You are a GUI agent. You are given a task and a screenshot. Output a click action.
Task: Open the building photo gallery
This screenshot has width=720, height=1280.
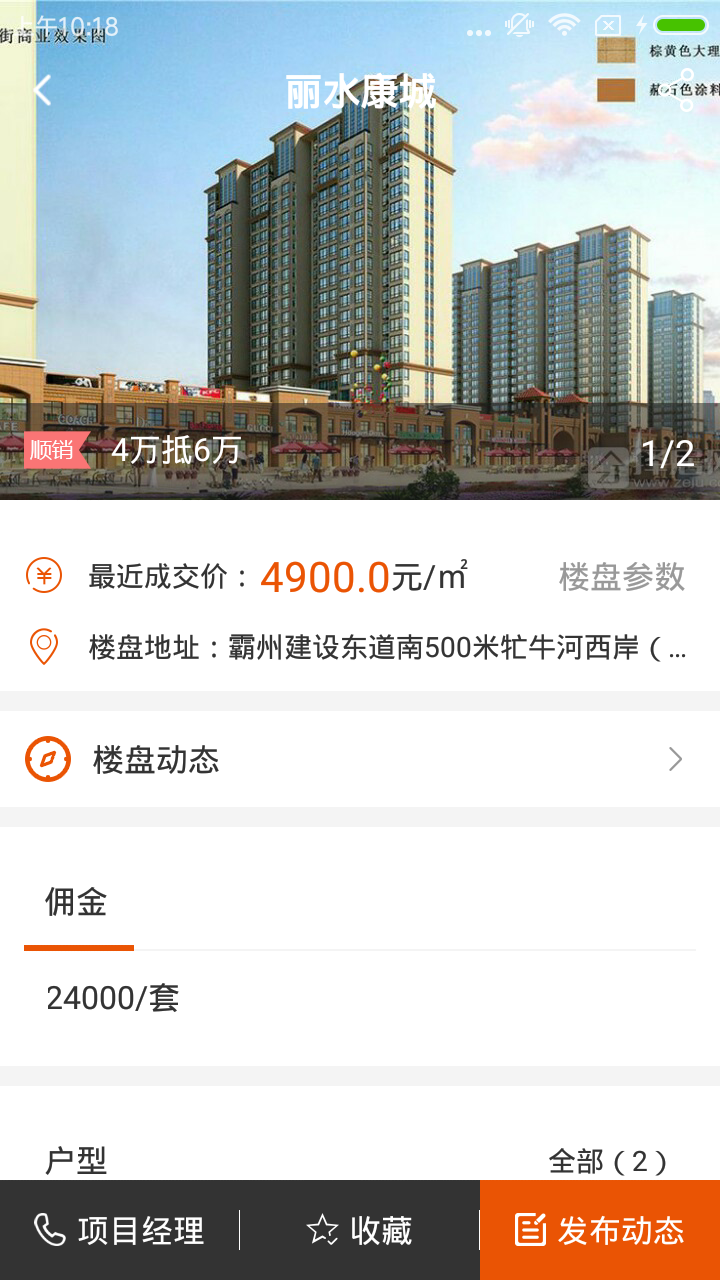click(360, 280)
